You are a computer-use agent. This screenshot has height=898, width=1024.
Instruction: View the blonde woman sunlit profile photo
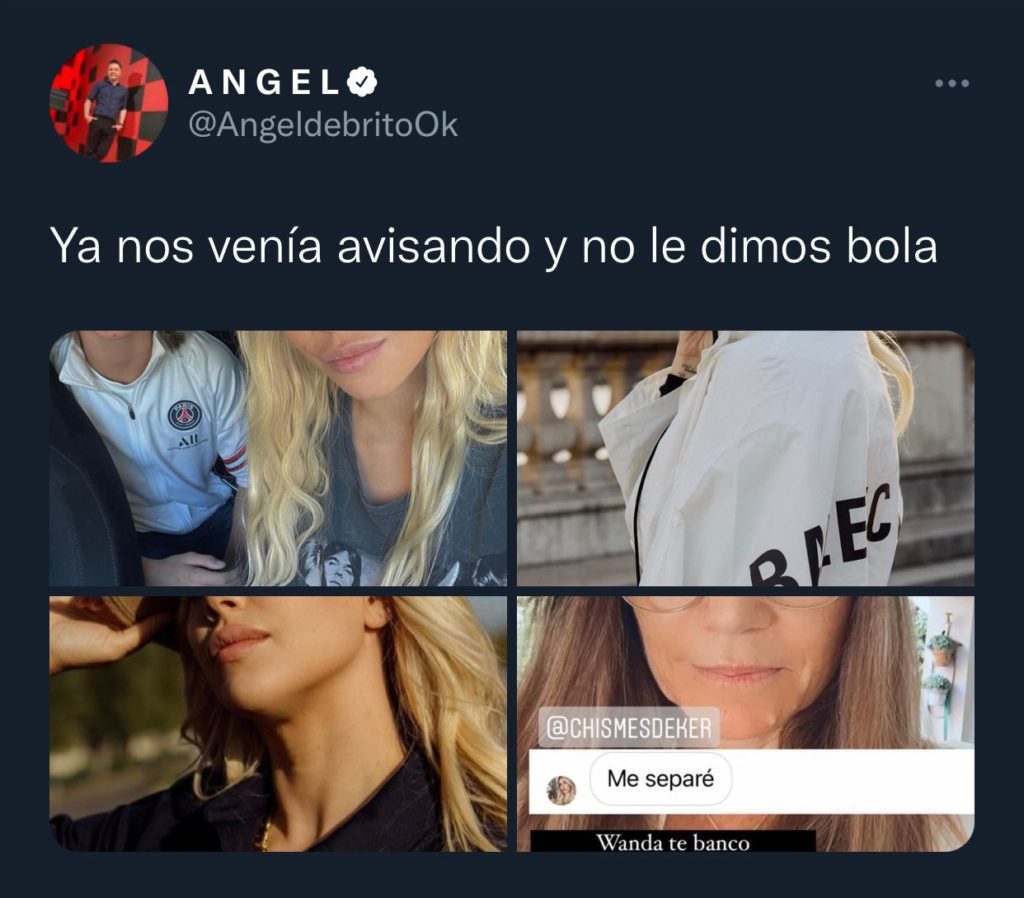[x=278, y=723]
